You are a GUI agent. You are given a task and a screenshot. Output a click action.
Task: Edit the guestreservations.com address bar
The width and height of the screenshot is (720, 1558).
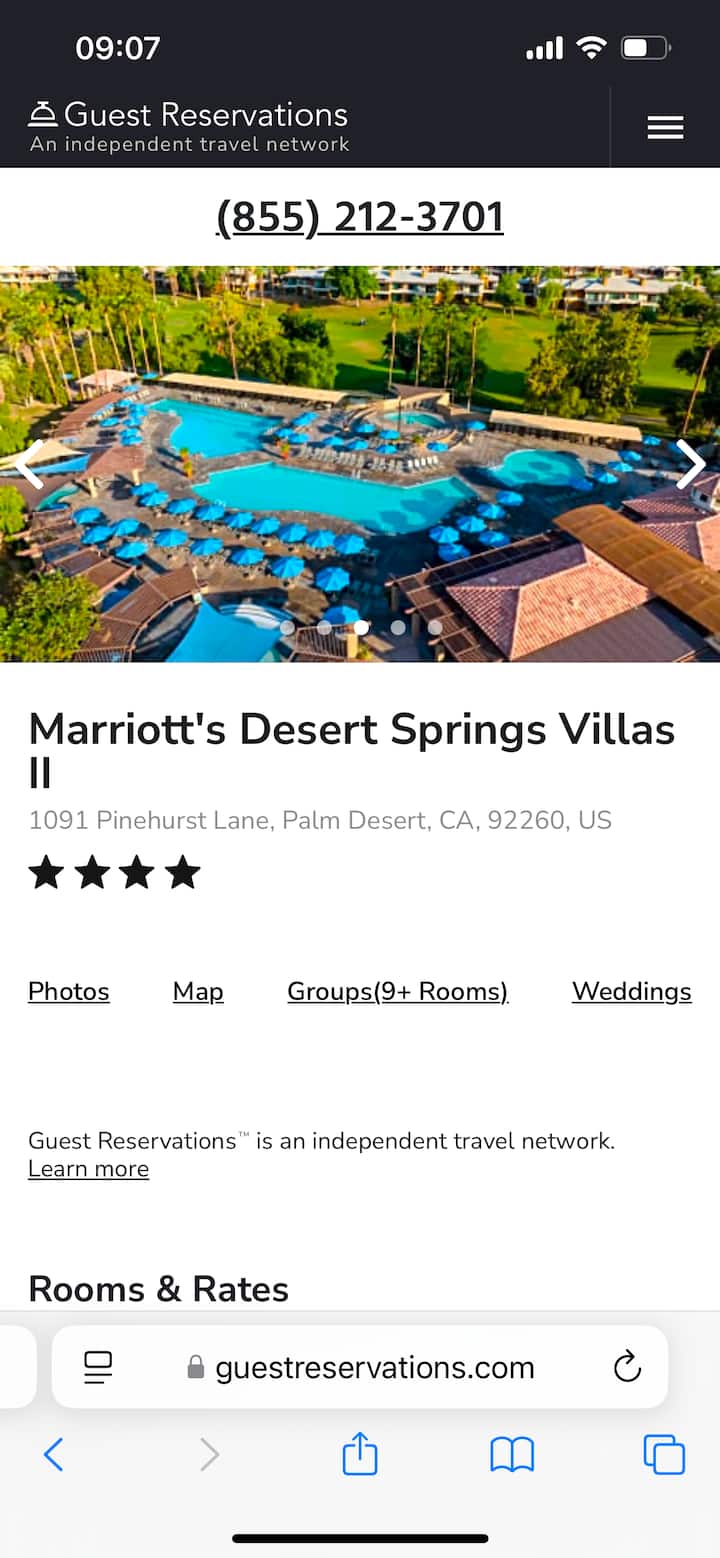[x=375, y=1367]
